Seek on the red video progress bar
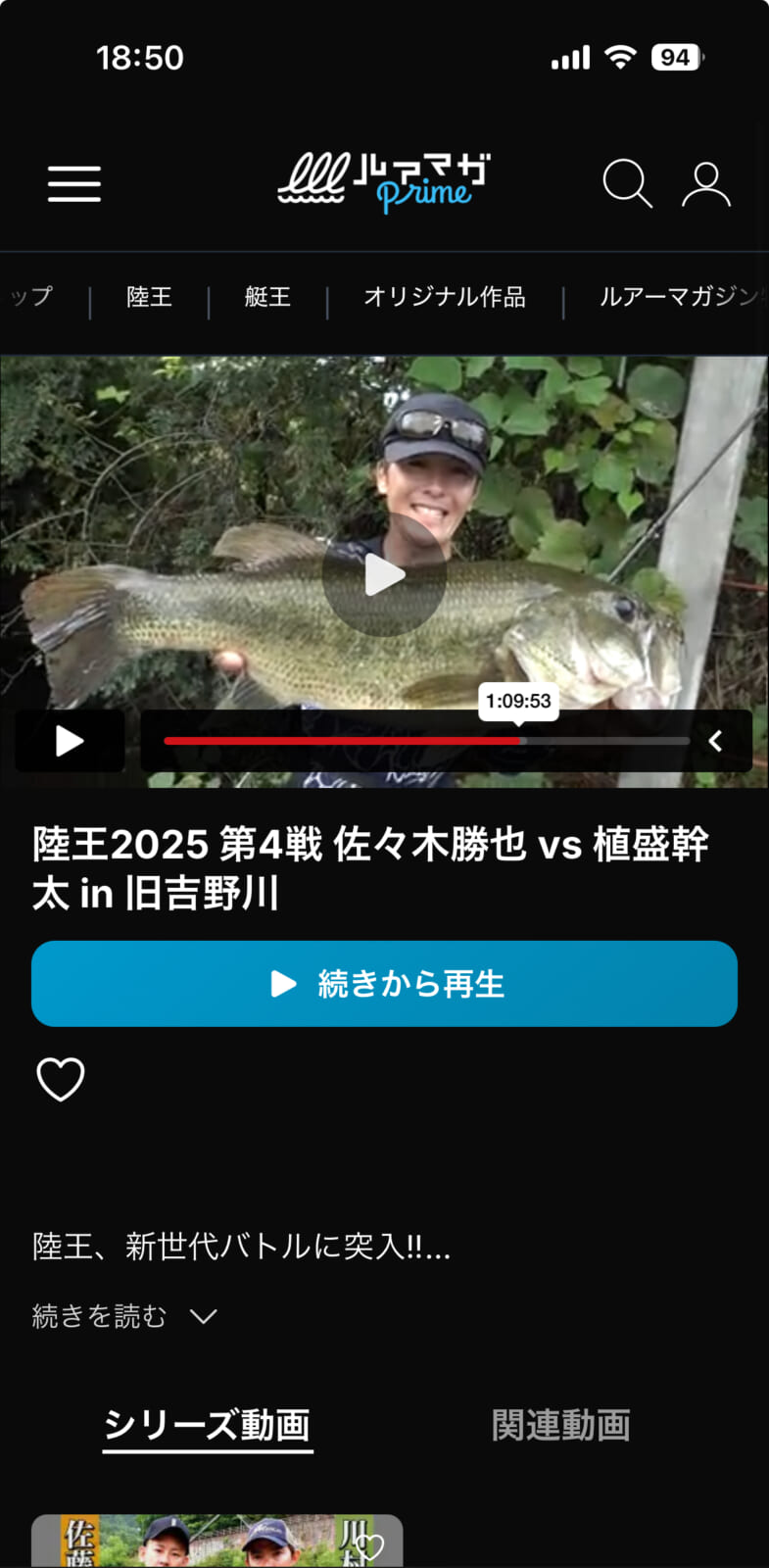 343,741
